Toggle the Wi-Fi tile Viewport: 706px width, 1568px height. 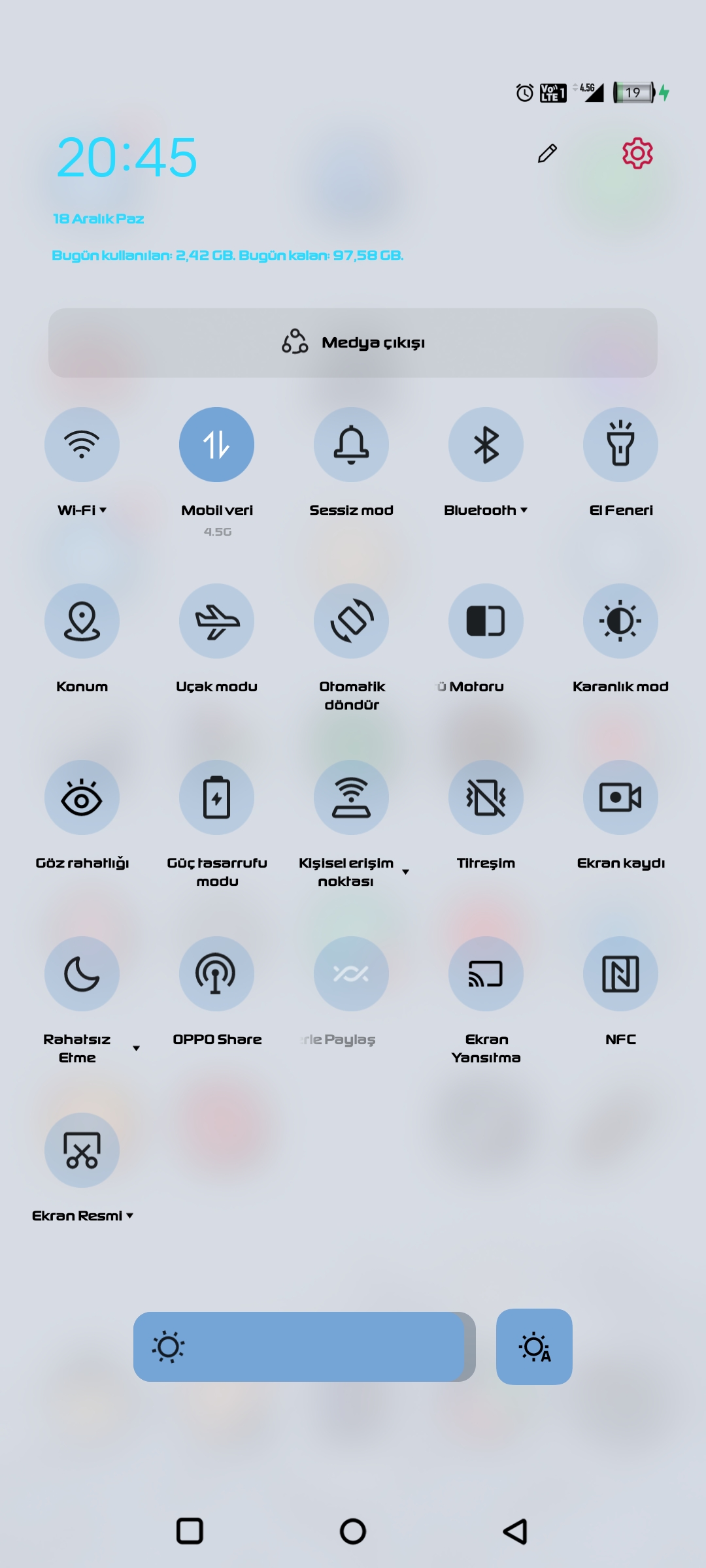pos(82,445)
